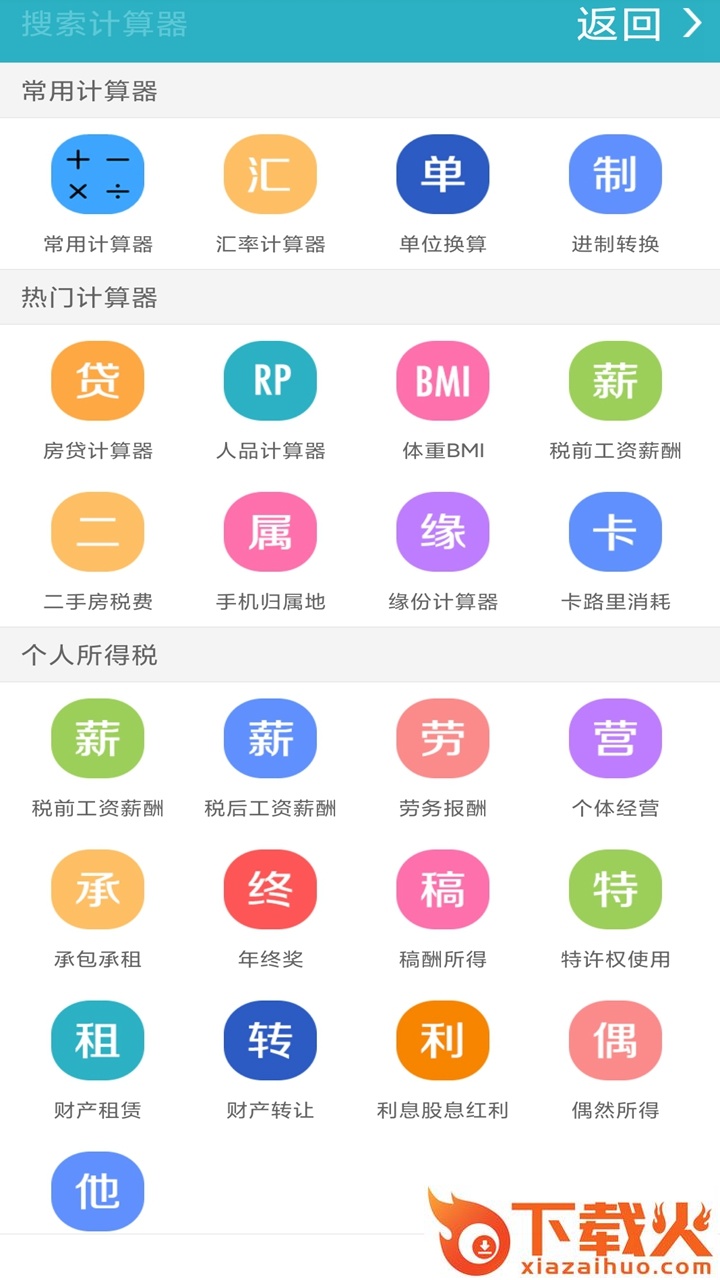
Task: Open 劳务报酬 tax calculator
Action: (x=443, y=739)
